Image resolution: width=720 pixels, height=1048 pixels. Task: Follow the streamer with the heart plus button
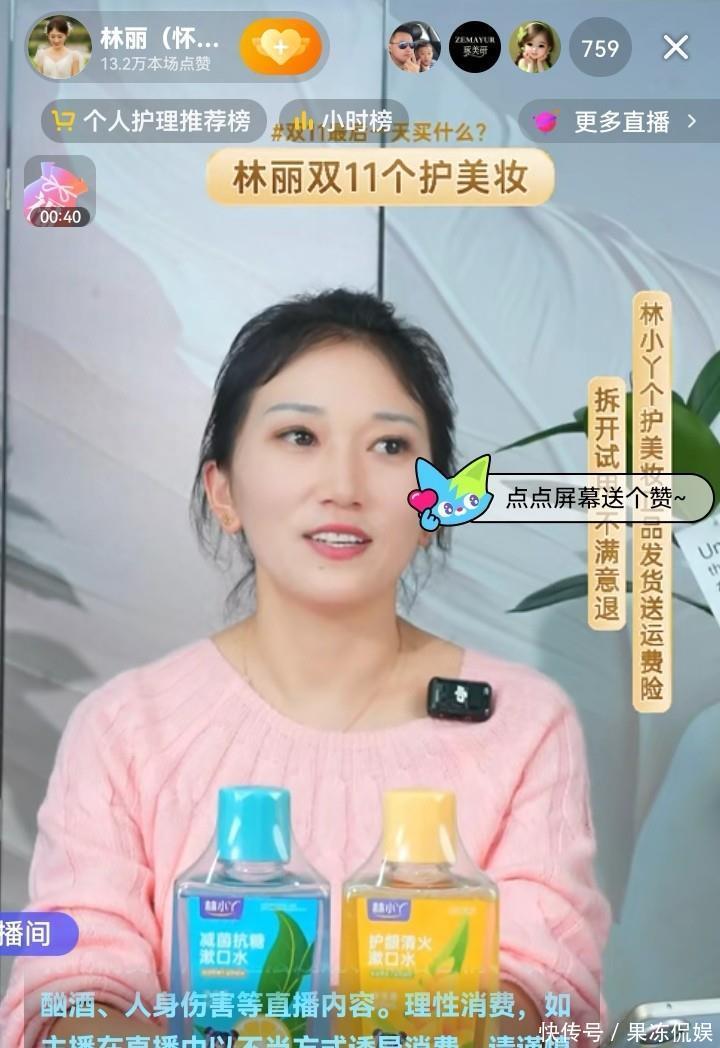click(x=281, y=46)
